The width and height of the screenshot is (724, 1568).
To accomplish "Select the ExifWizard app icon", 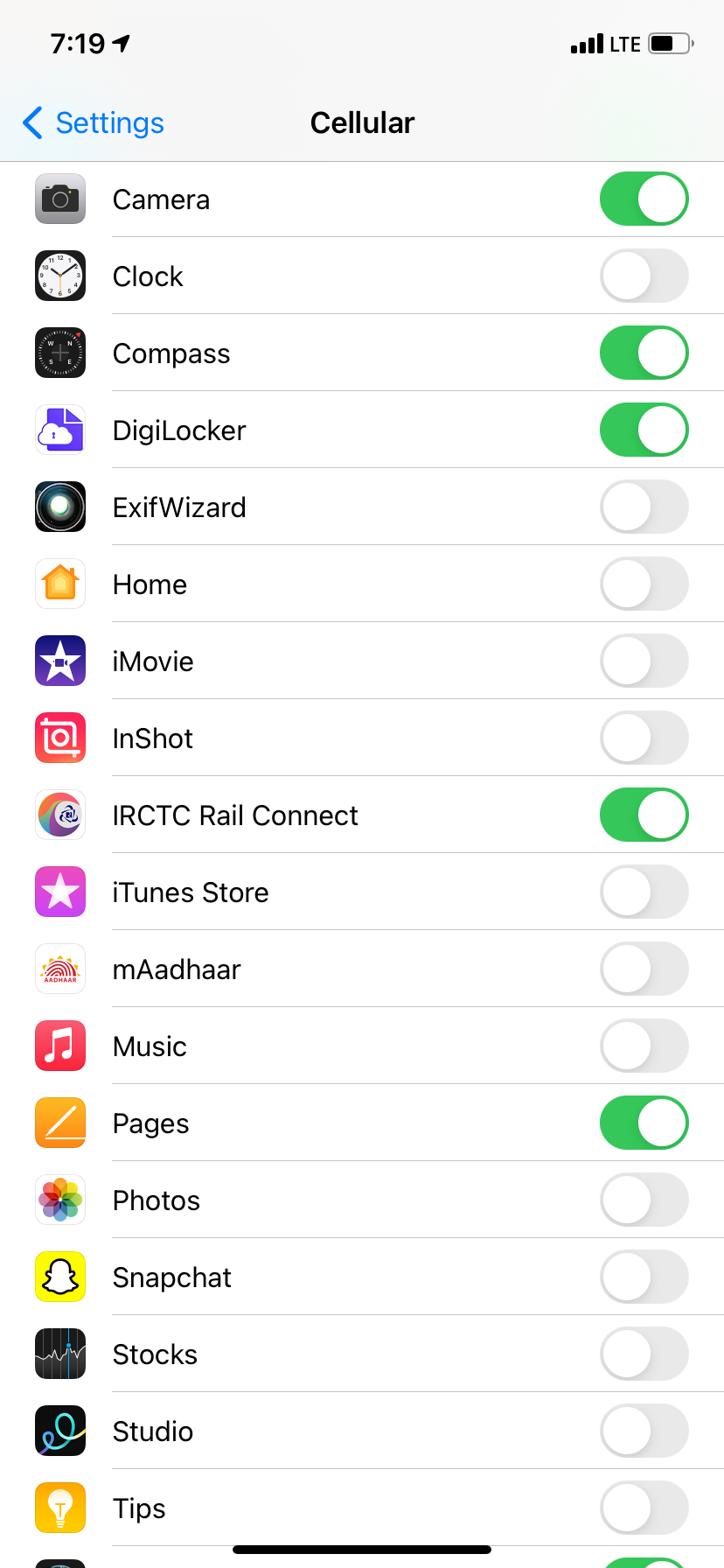I will click(x=59, y=507).
